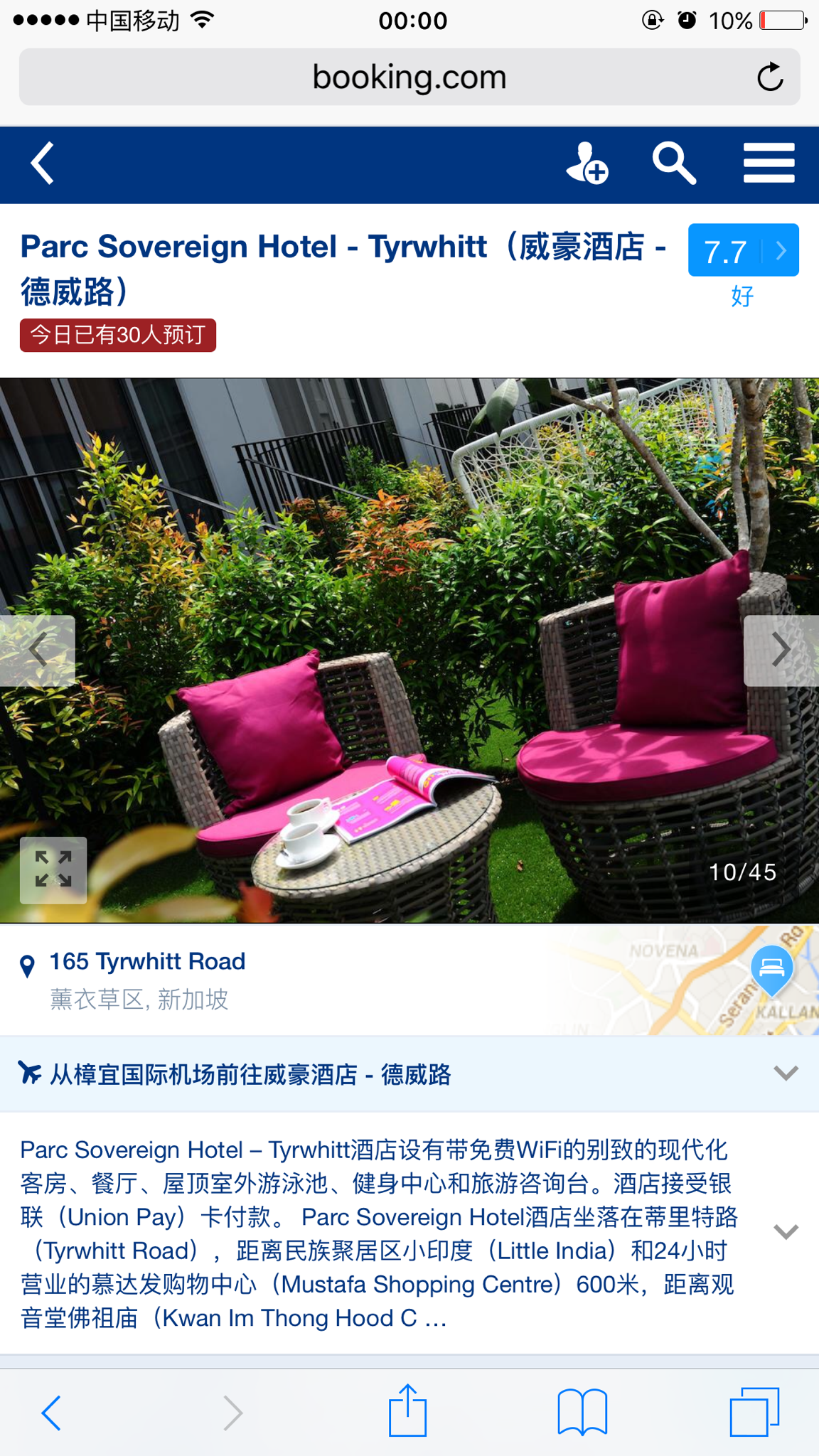
Task: Expand the photo to fullscreen
Action: tap(53, 870)
